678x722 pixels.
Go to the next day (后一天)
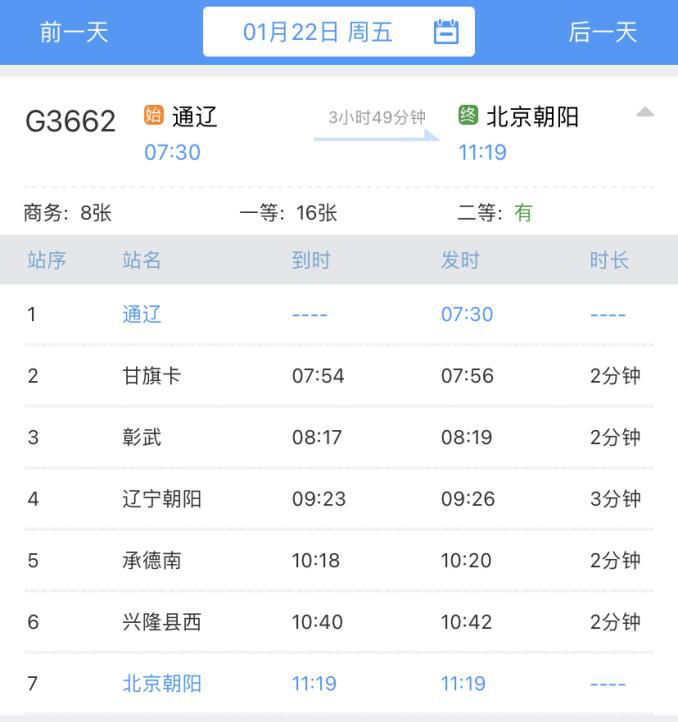602,32
